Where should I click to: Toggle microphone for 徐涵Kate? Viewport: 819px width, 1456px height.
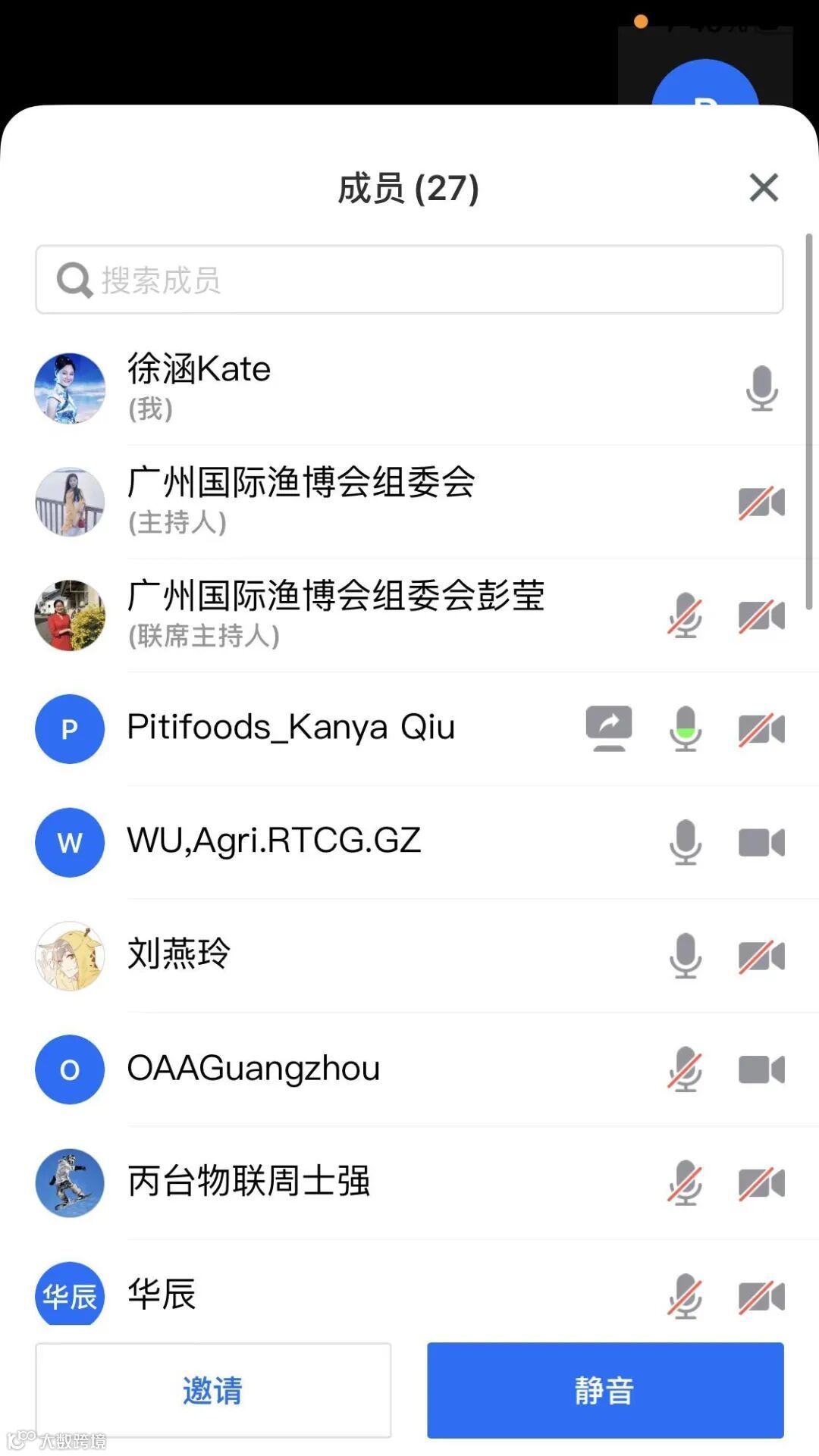coord(762,388)
